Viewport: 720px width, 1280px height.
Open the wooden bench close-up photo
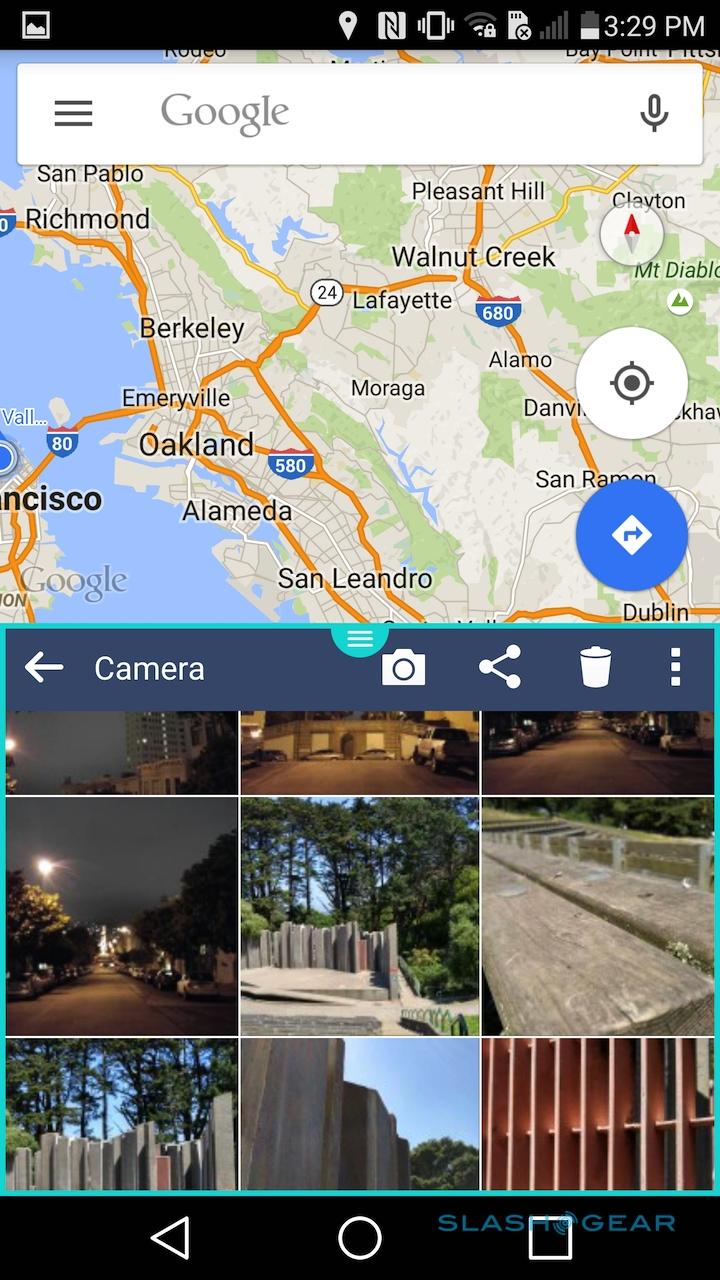point(597,915)
